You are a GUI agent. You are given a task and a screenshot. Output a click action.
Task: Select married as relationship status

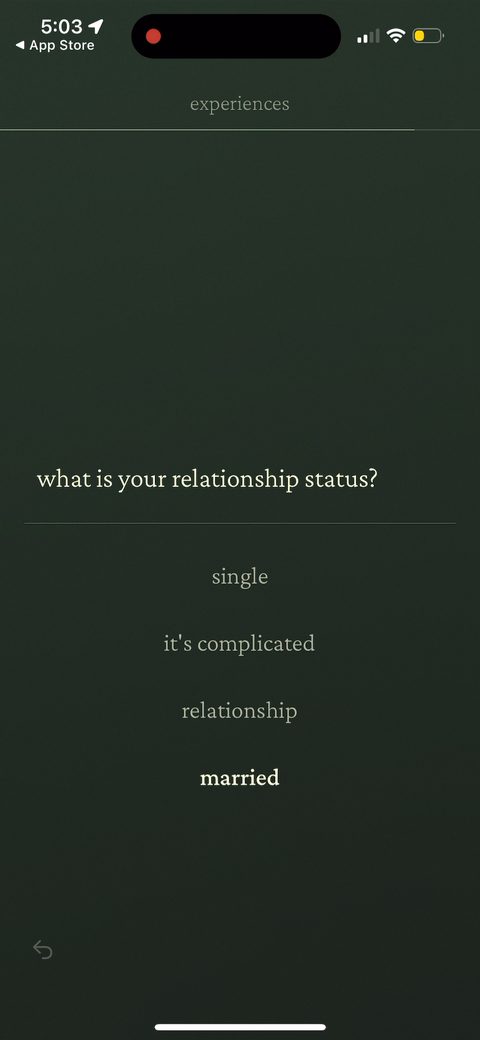point(239,777)
